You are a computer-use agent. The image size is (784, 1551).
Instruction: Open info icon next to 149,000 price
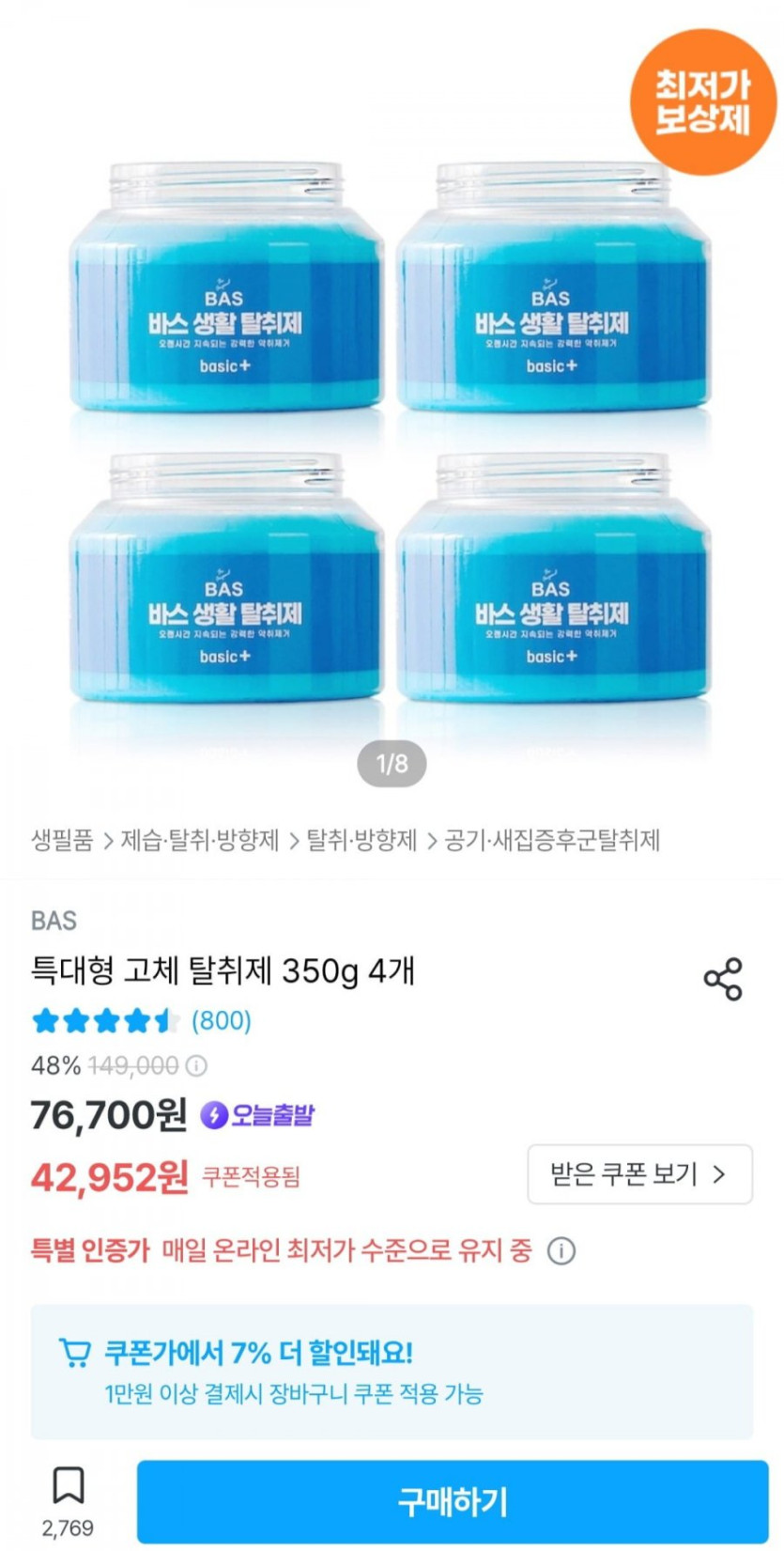click(x=196, y=1066)
